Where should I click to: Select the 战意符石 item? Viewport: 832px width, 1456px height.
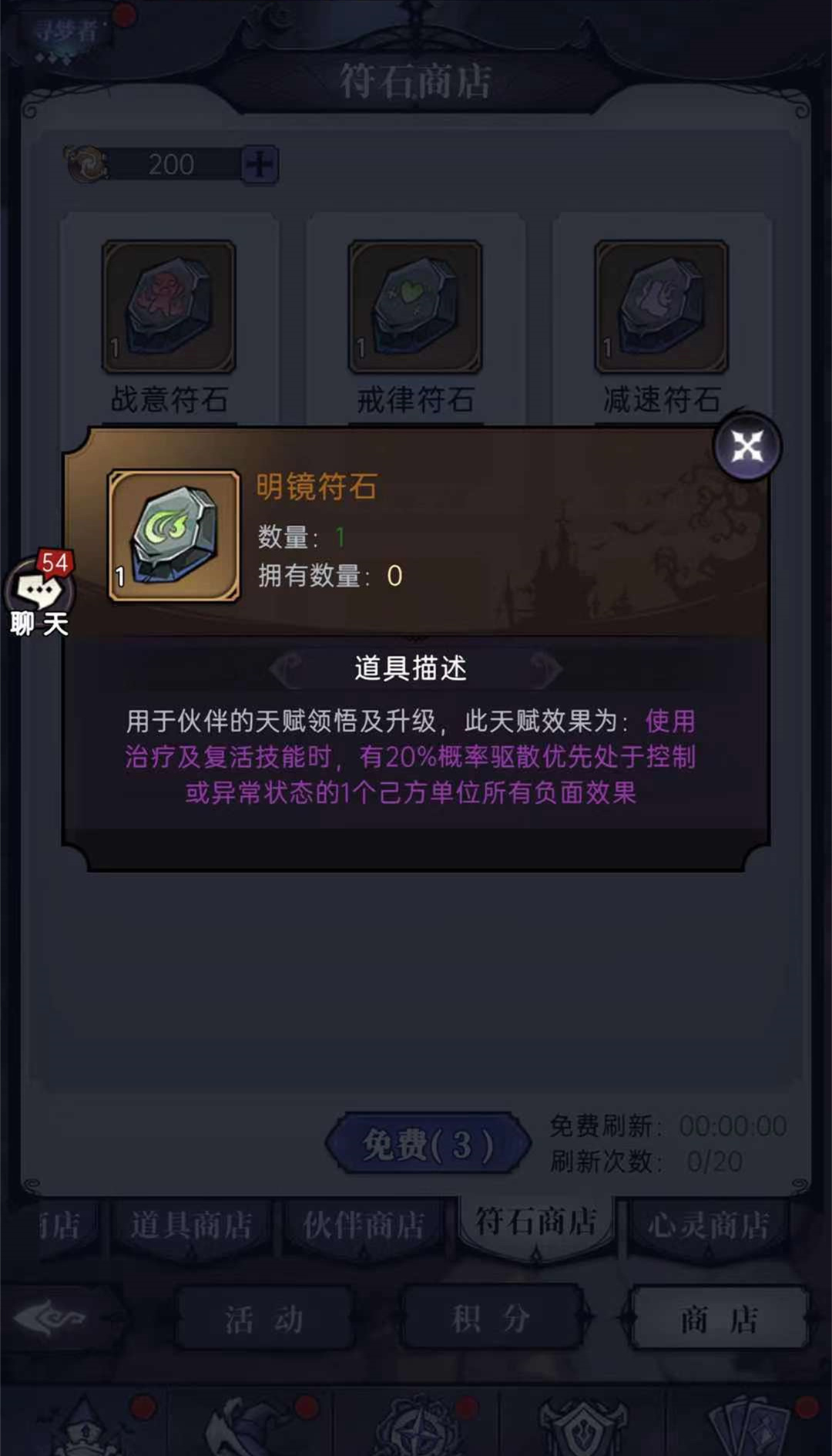(x=169, y=306)
